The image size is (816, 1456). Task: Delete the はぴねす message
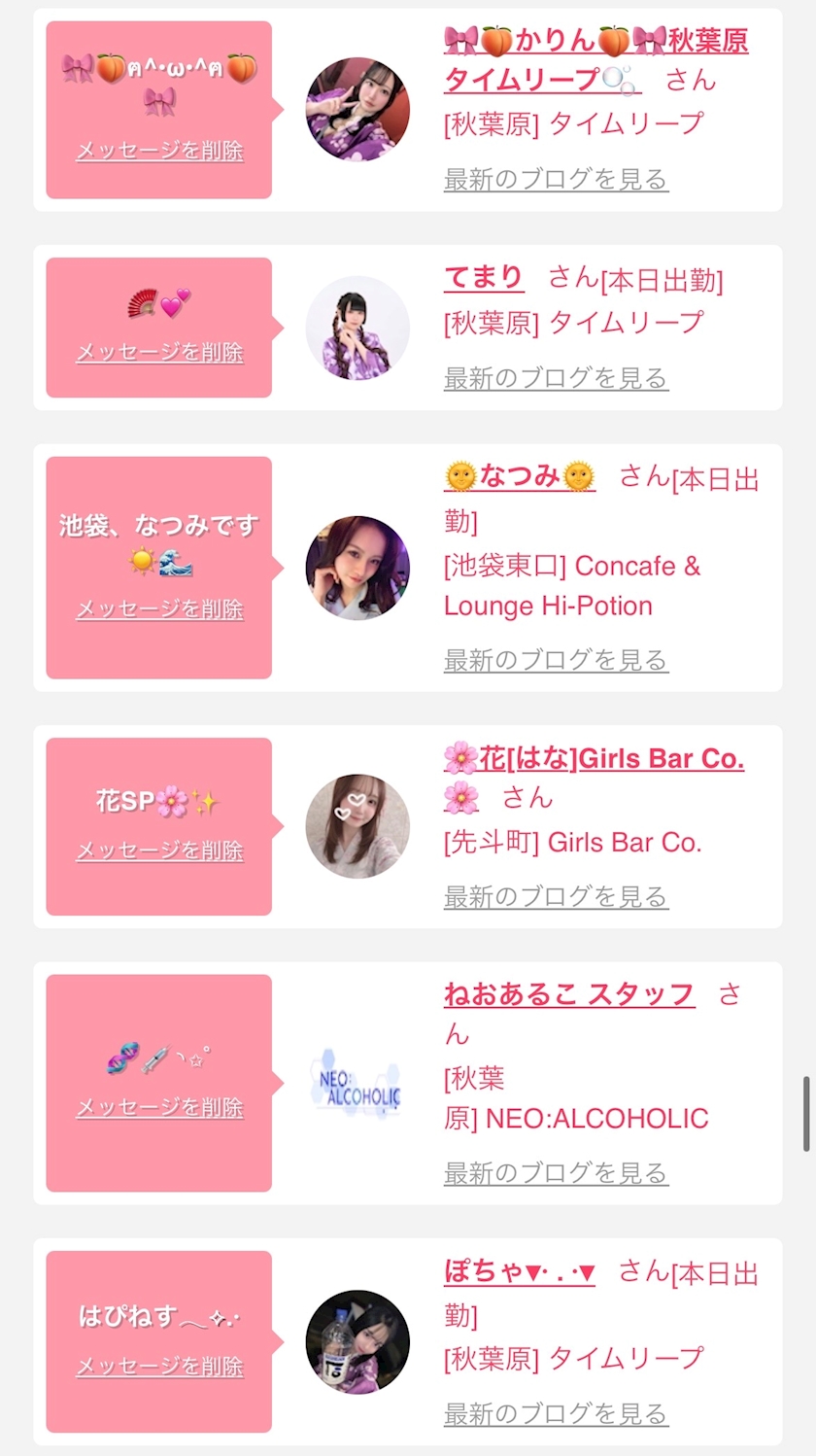[x=159, y=1367]
